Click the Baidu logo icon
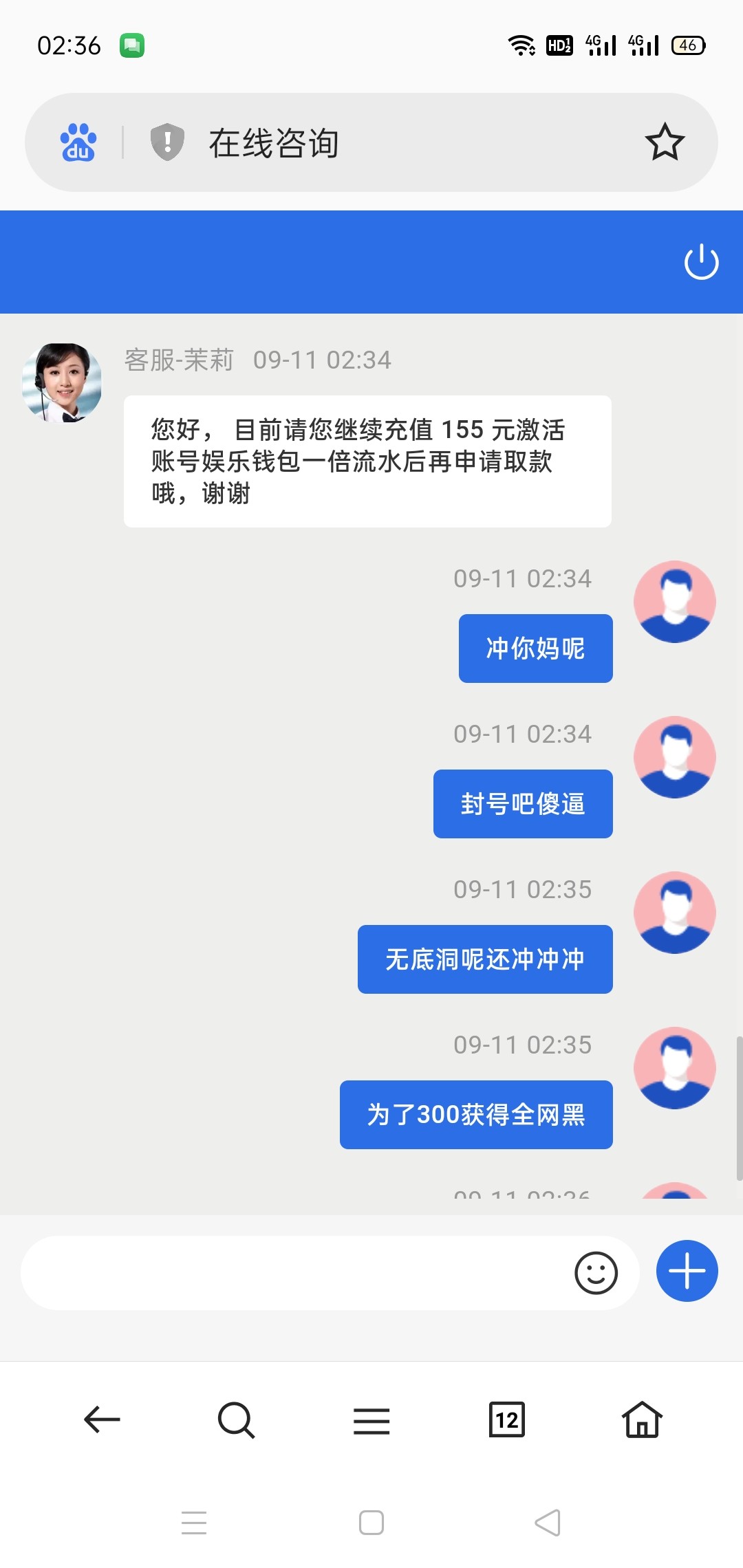 77,142
